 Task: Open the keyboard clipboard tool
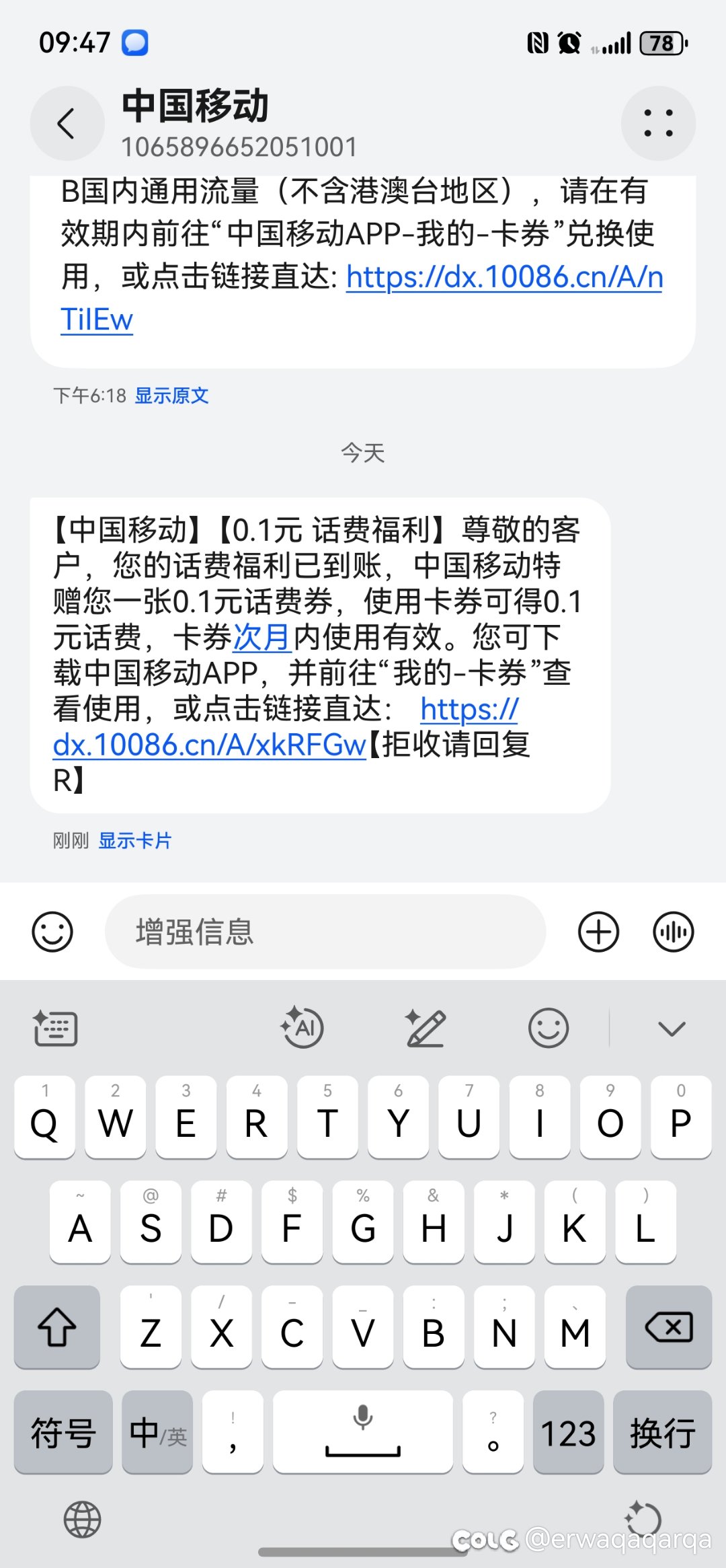[x=55, y=1028]
